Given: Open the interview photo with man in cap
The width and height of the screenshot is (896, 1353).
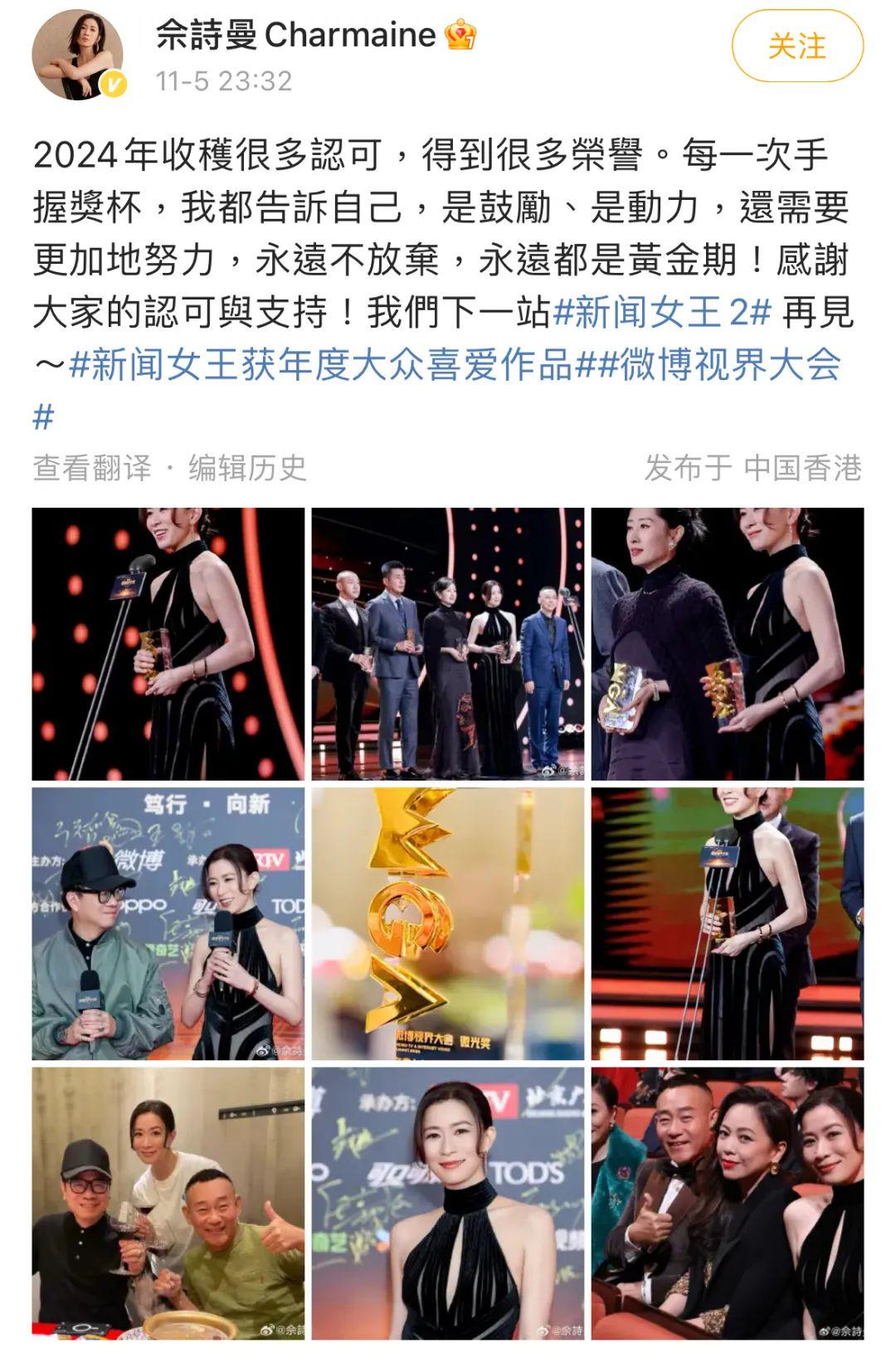Looking at the screenshot, I should pyautogui.click(x=168, y=923).
